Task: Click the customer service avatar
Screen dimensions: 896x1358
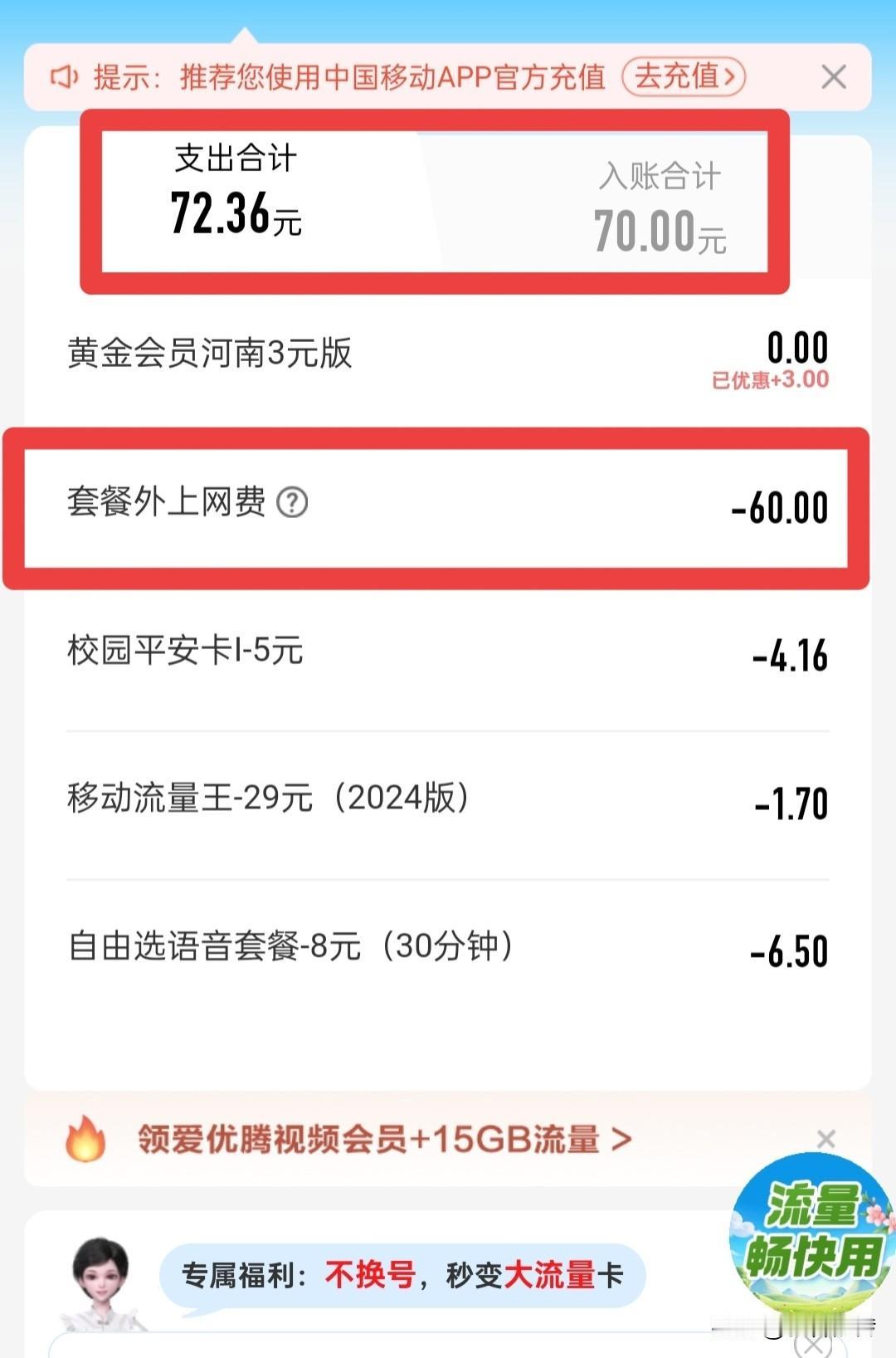Action: click(x=100, y=1278)
